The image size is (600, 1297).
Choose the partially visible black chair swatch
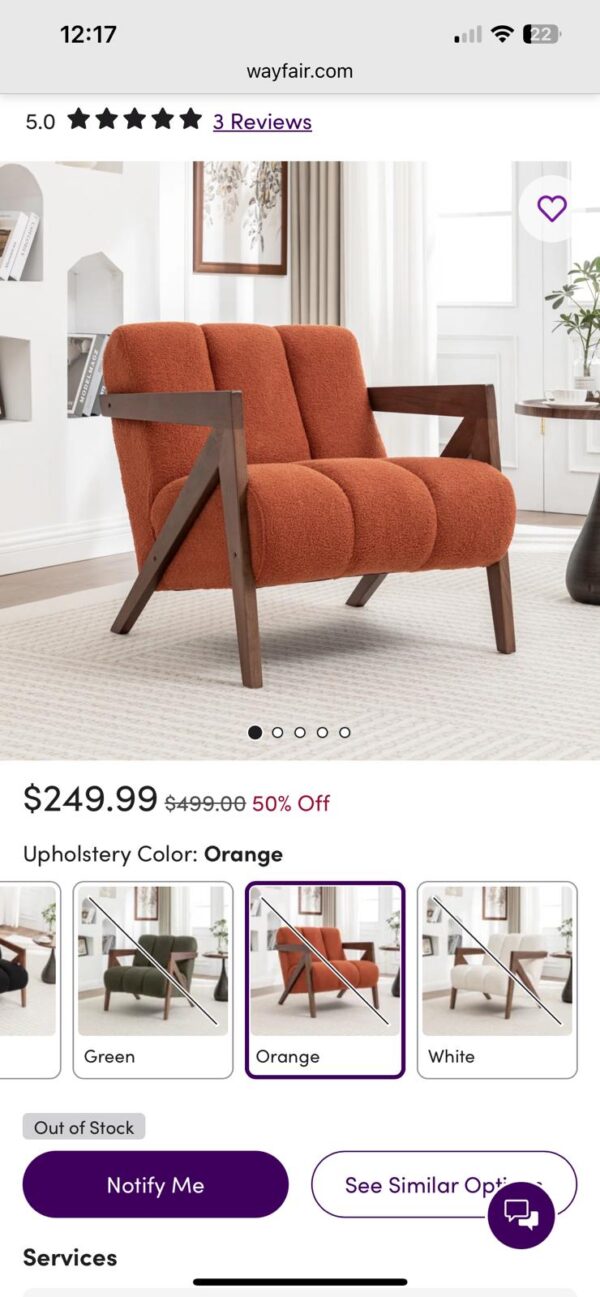click(x=28, y=979)
